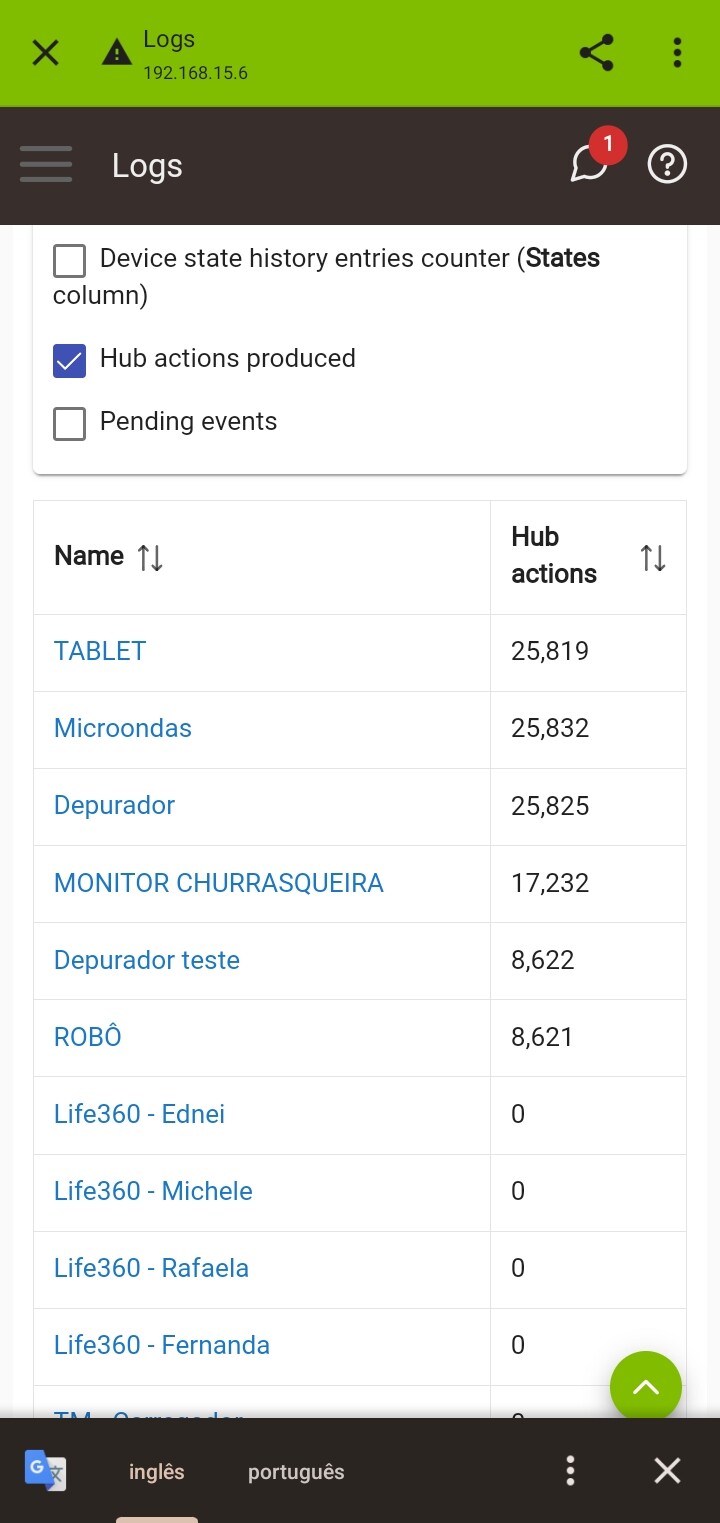720x1523 pixels.
Task: Open the Microondas device link
Action: 123,728
